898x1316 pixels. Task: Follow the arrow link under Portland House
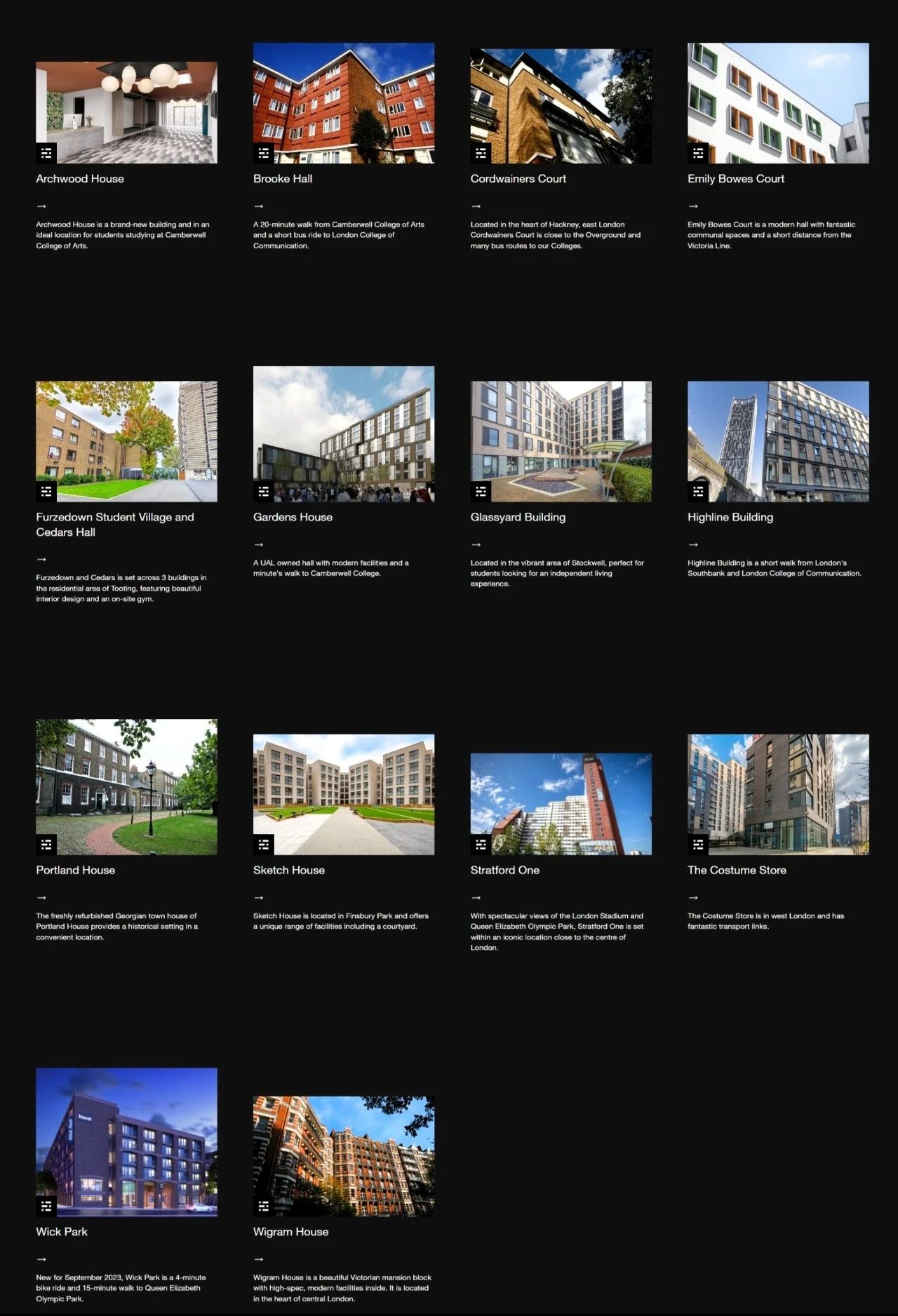tap(41, 897)
